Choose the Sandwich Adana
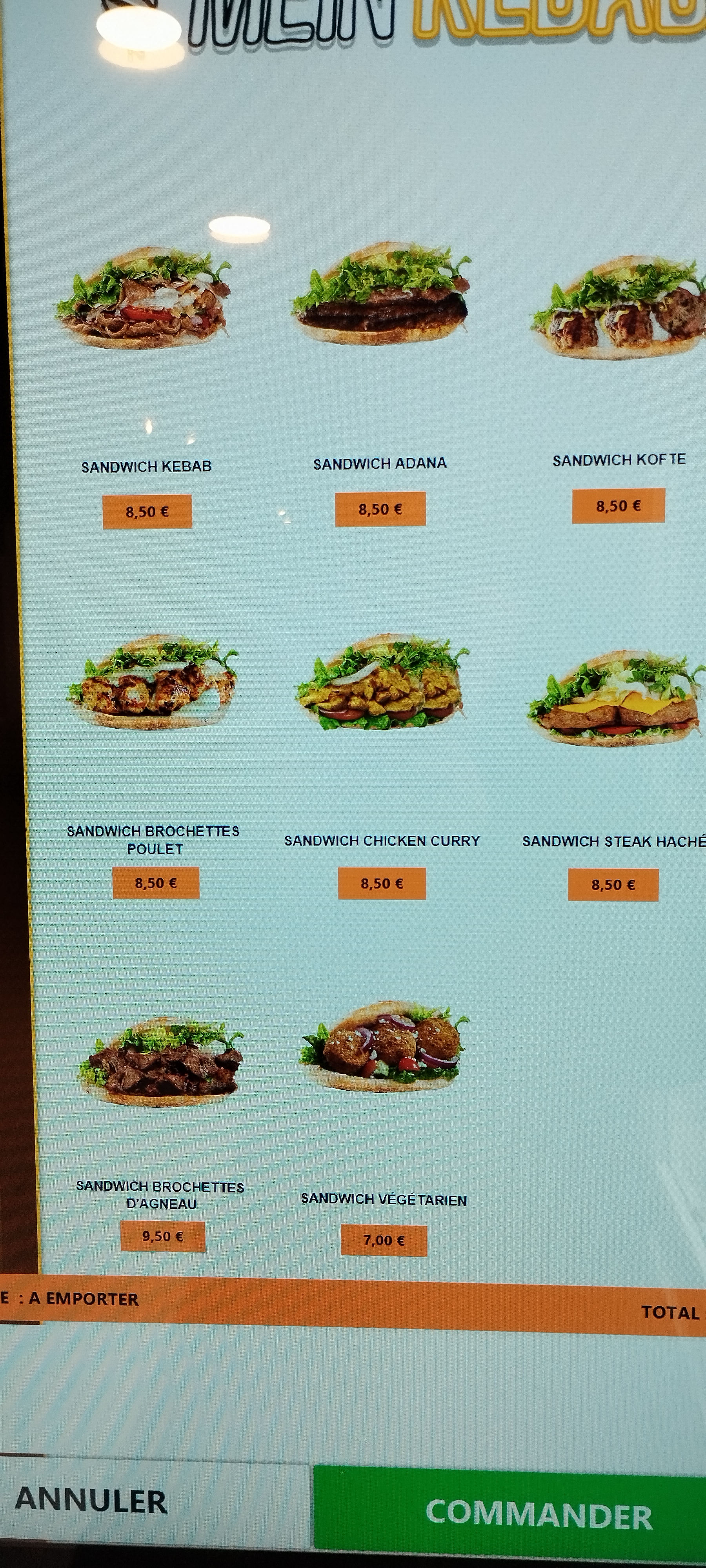Viewport: 706px width, 1568px height. (x=381, y=295)
